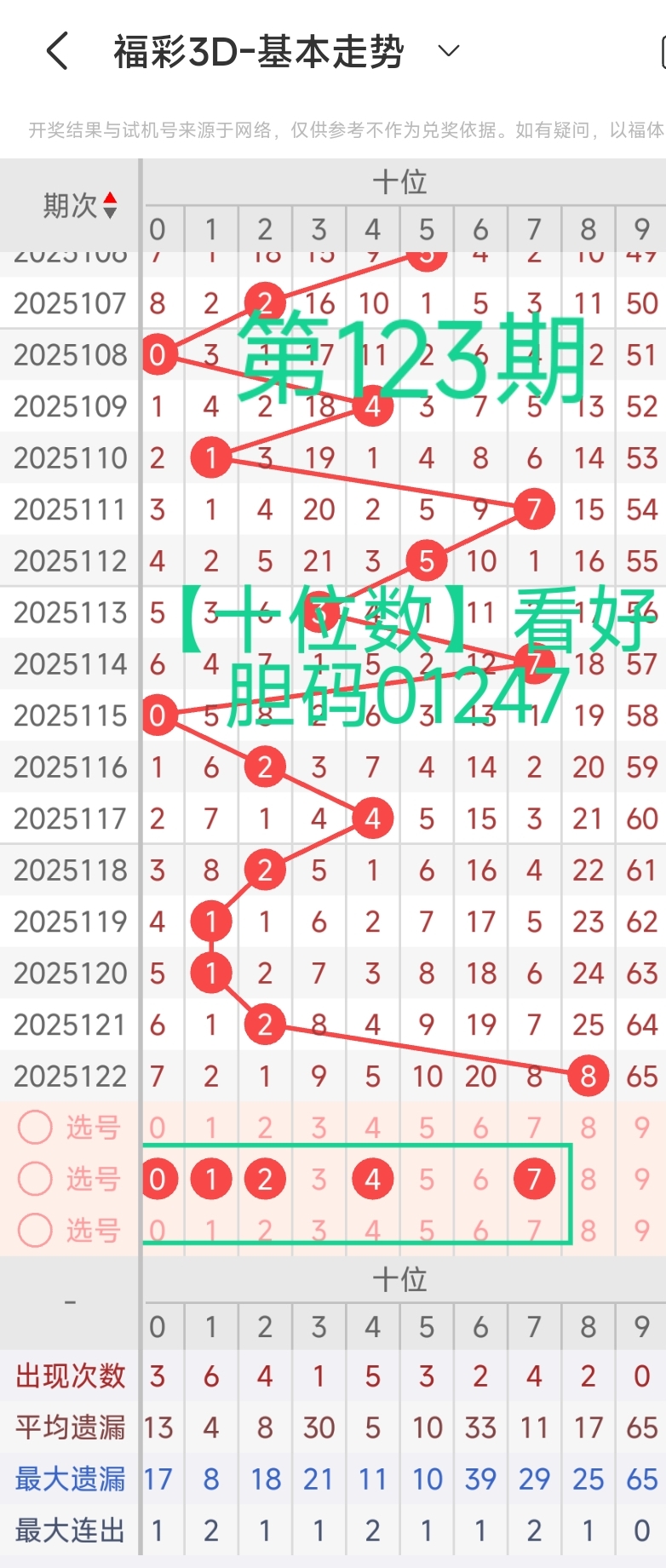Tap the red circled 7 in the 选号 row

coord(534,1179)
